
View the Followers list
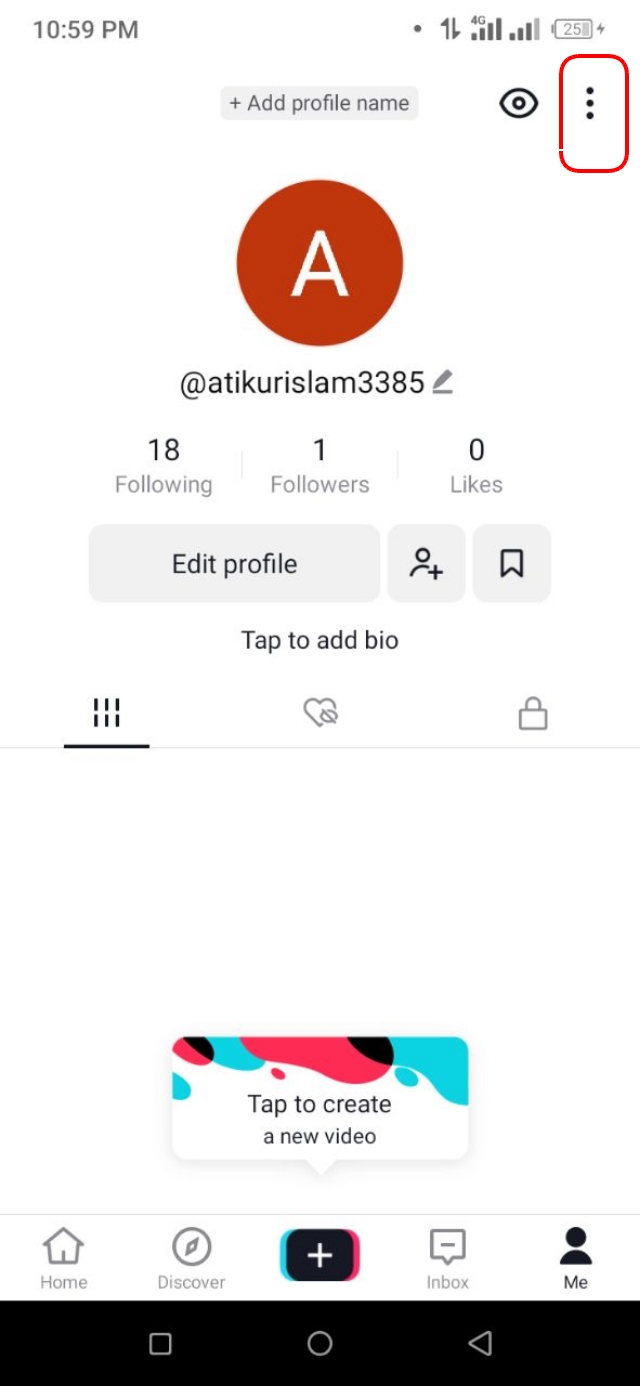(x=320, y=466)
